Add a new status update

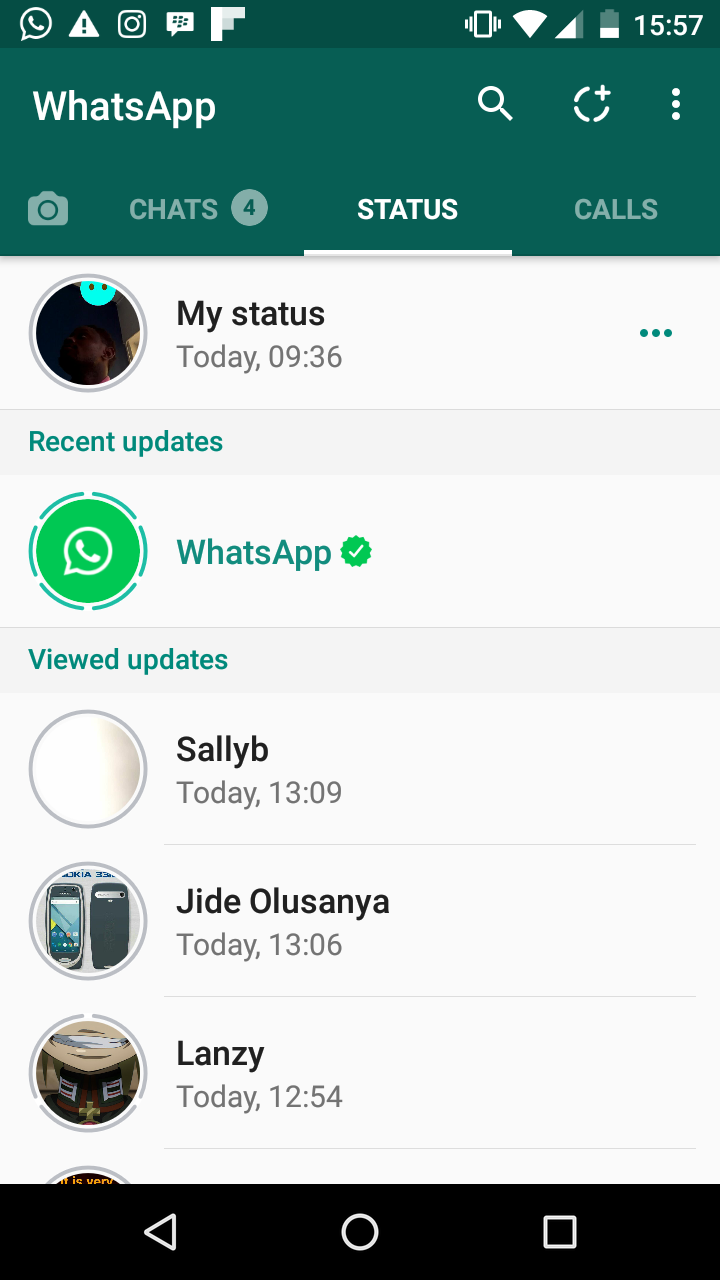[x=592, y=104]
